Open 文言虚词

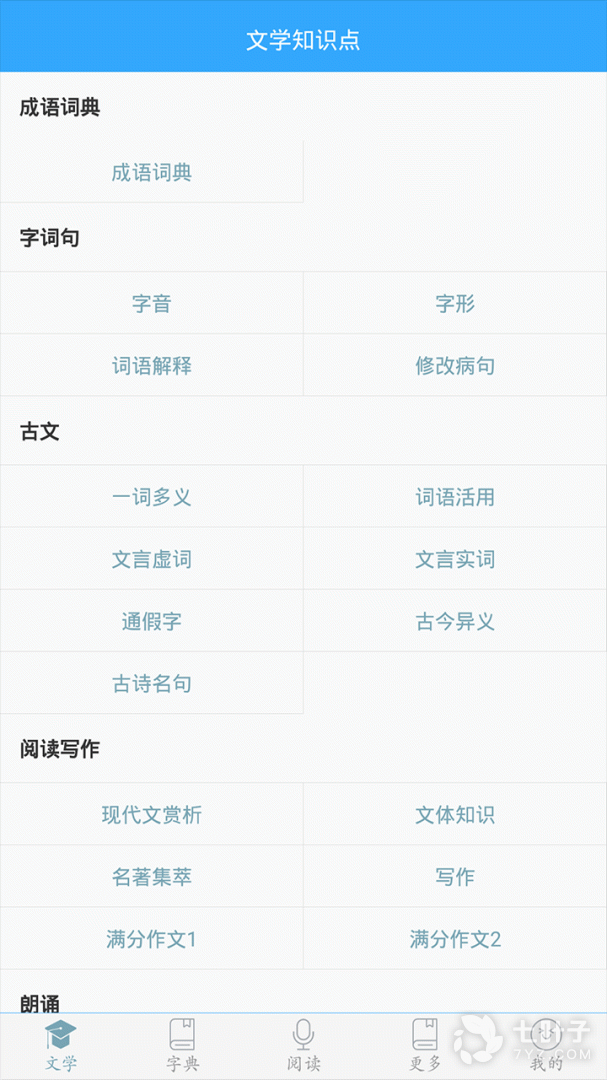[x=152, y=559]
